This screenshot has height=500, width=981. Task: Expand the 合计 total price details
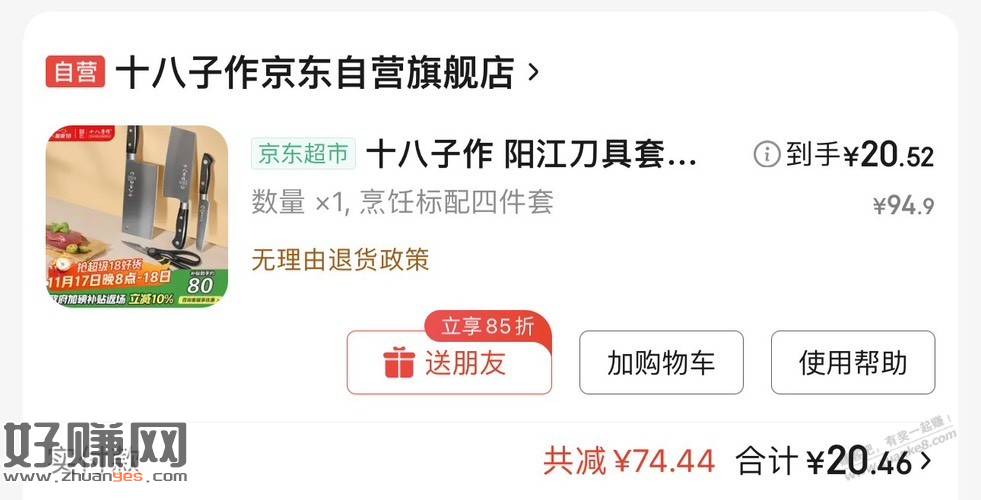point(925,461)
